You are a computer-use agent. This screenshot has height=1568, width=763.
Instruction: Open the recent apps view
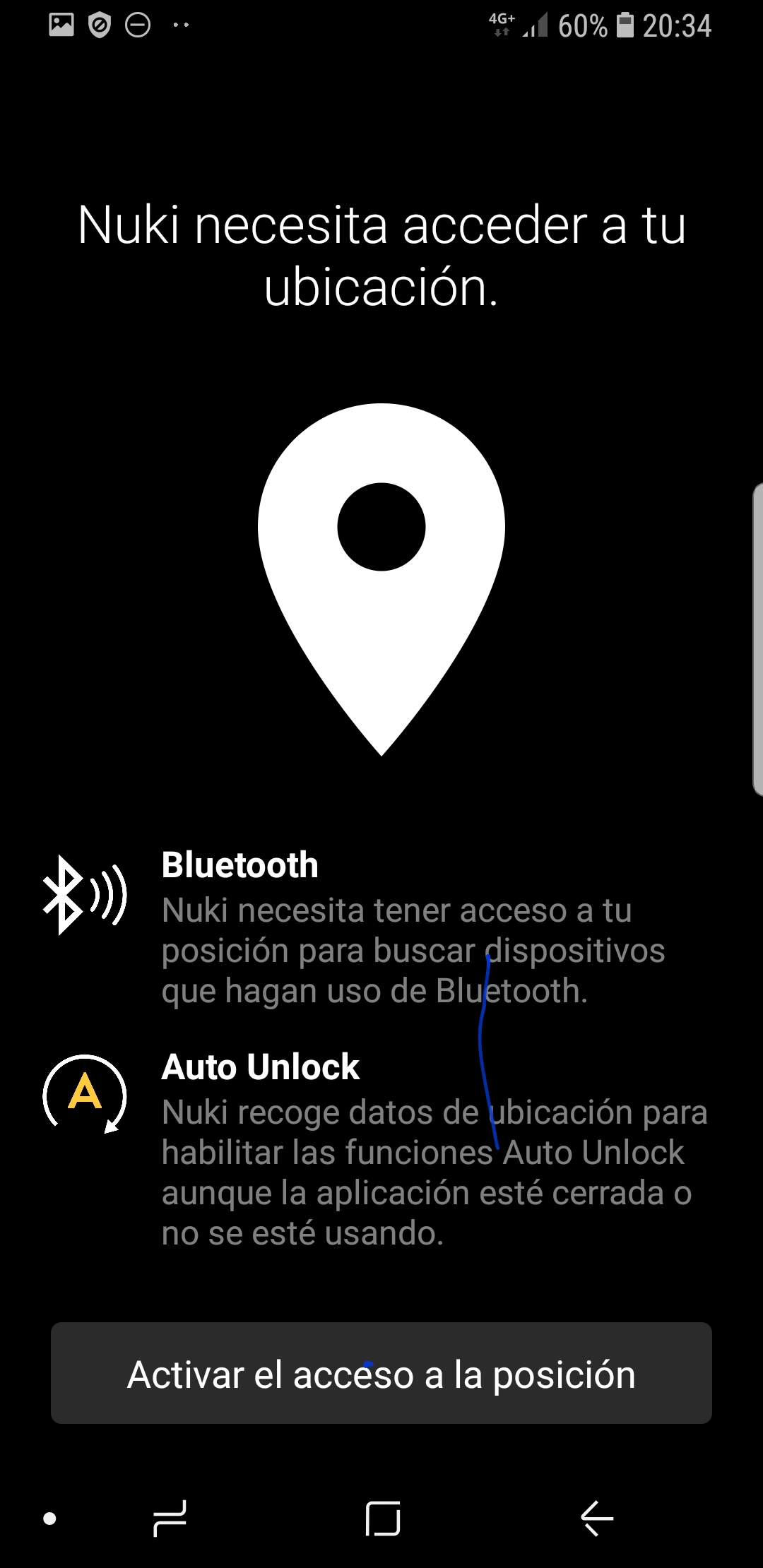click(x=170, y=1518)
